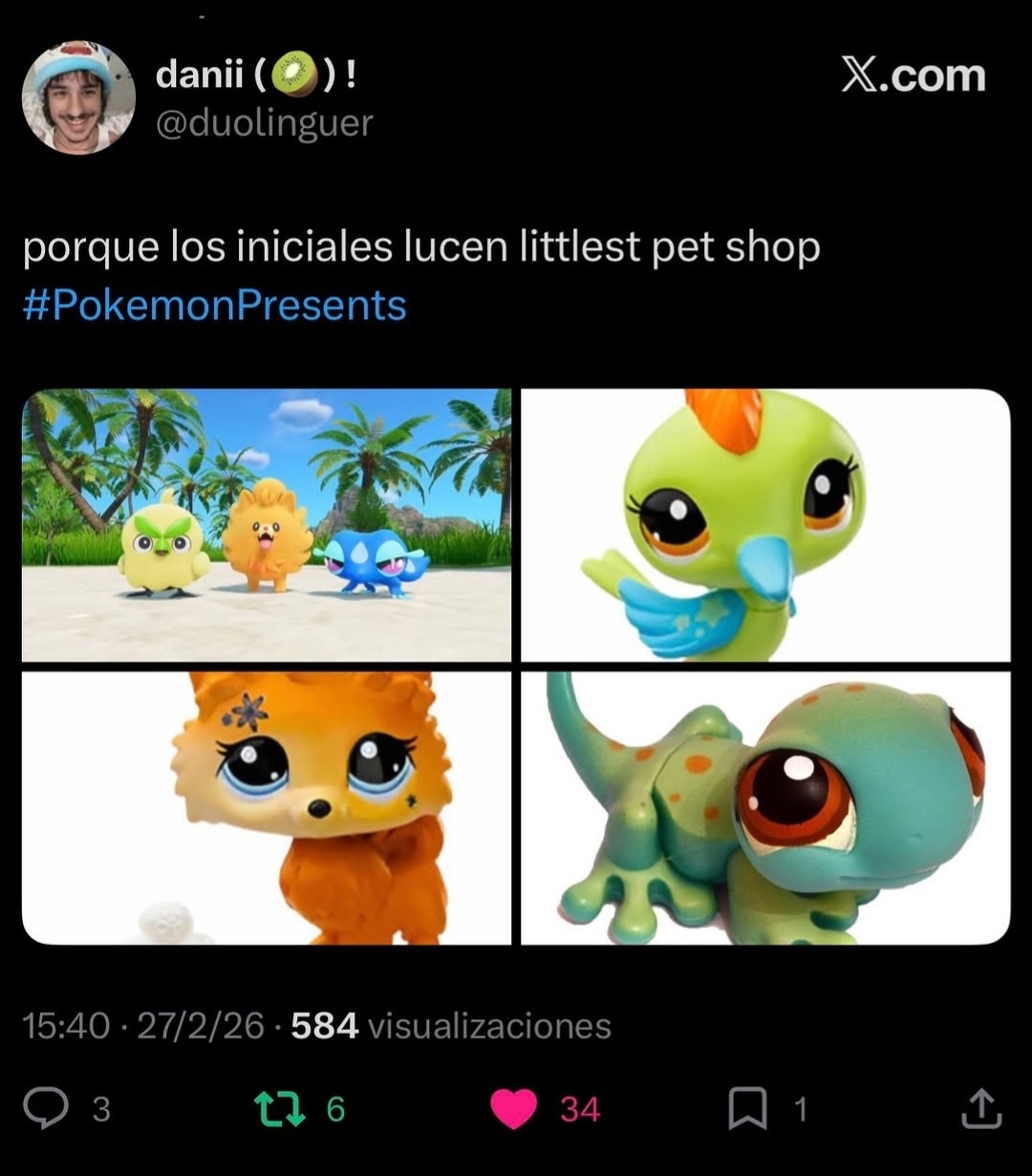1032x1176 pixels.
Task: Open the teal gecko toy image
Action: [x=764, y=807]
